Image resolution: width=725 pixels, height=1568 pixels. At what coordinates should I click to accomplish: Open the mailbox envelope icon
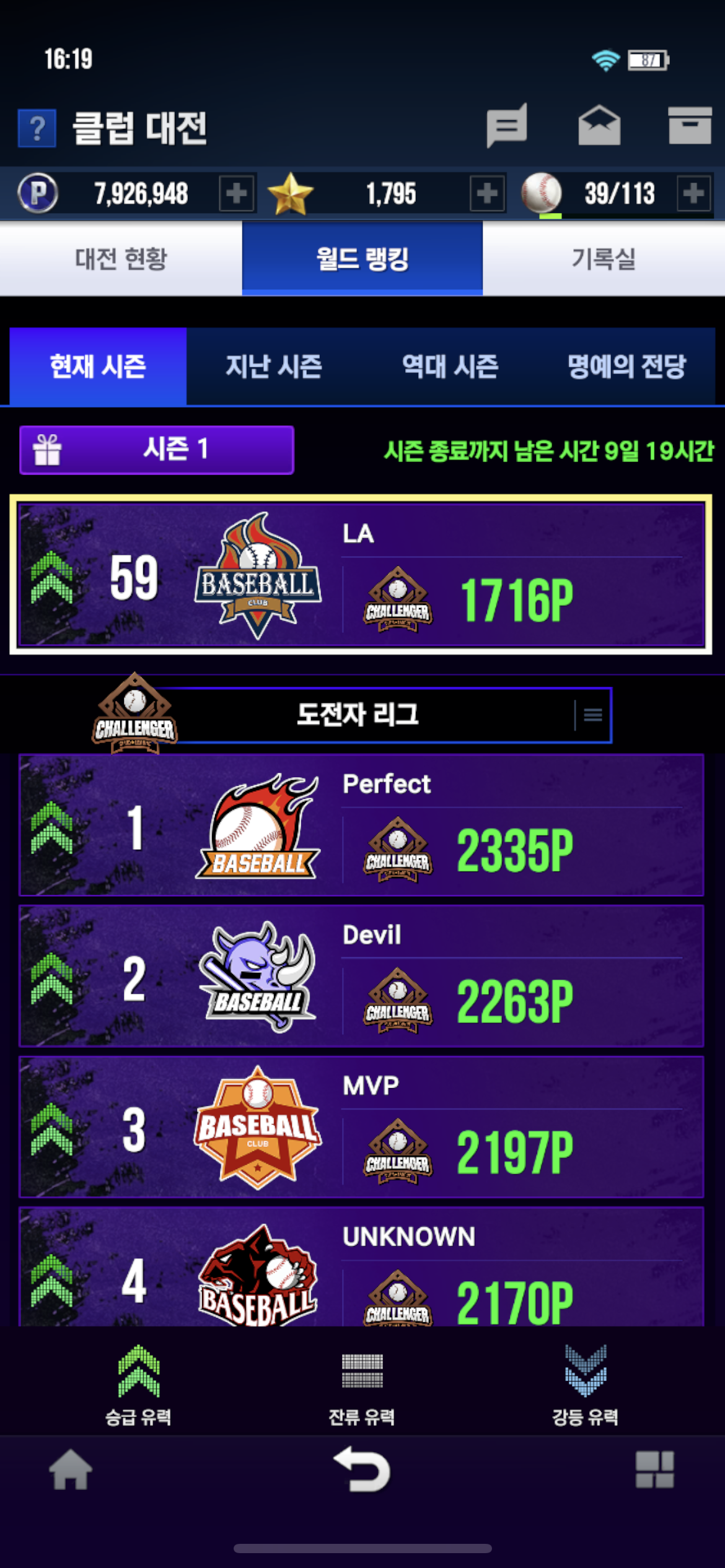pos(599,126)
